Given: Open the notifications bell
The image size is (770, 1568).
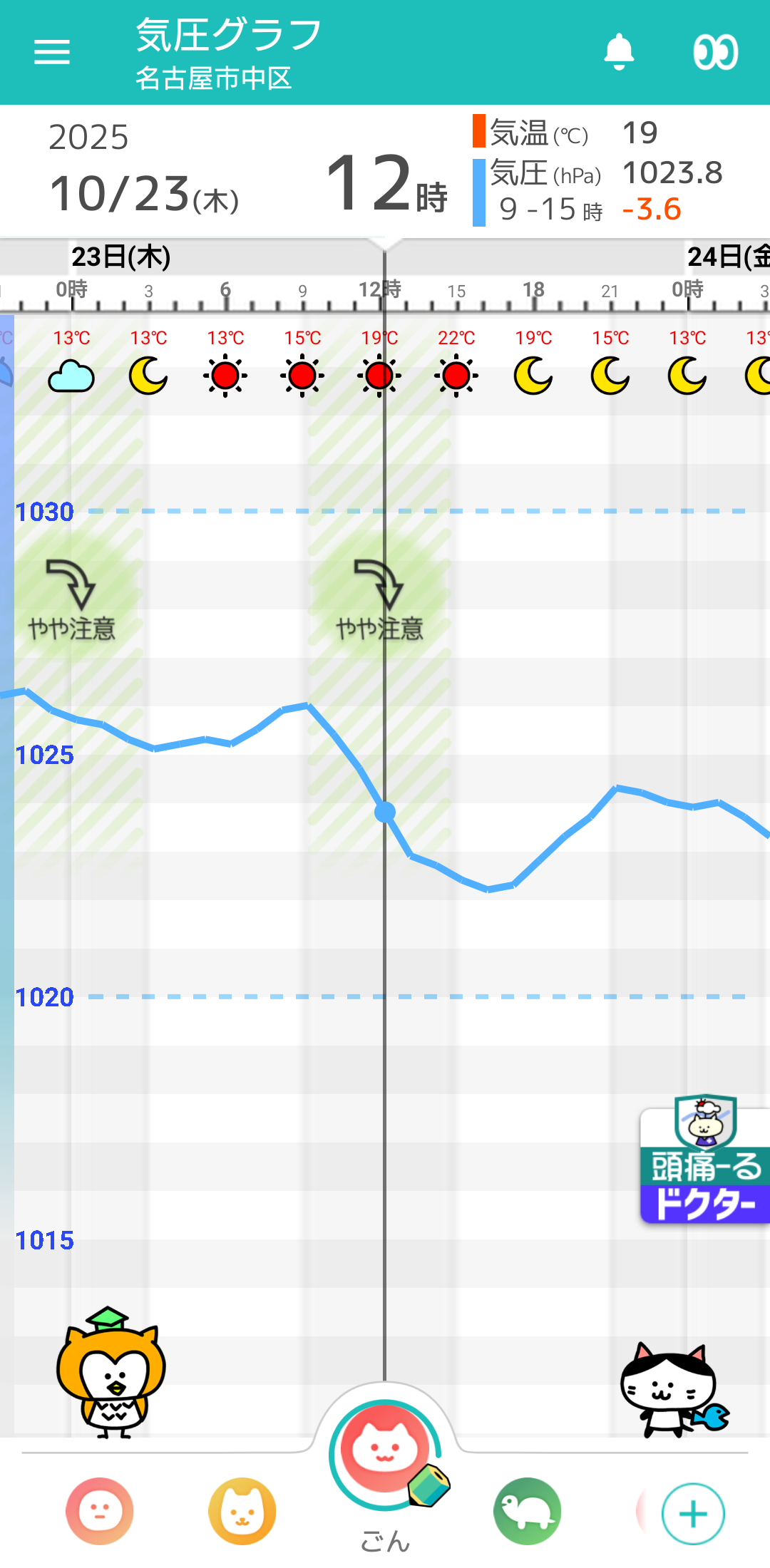Looking at the screenshot, I should 619,52.
